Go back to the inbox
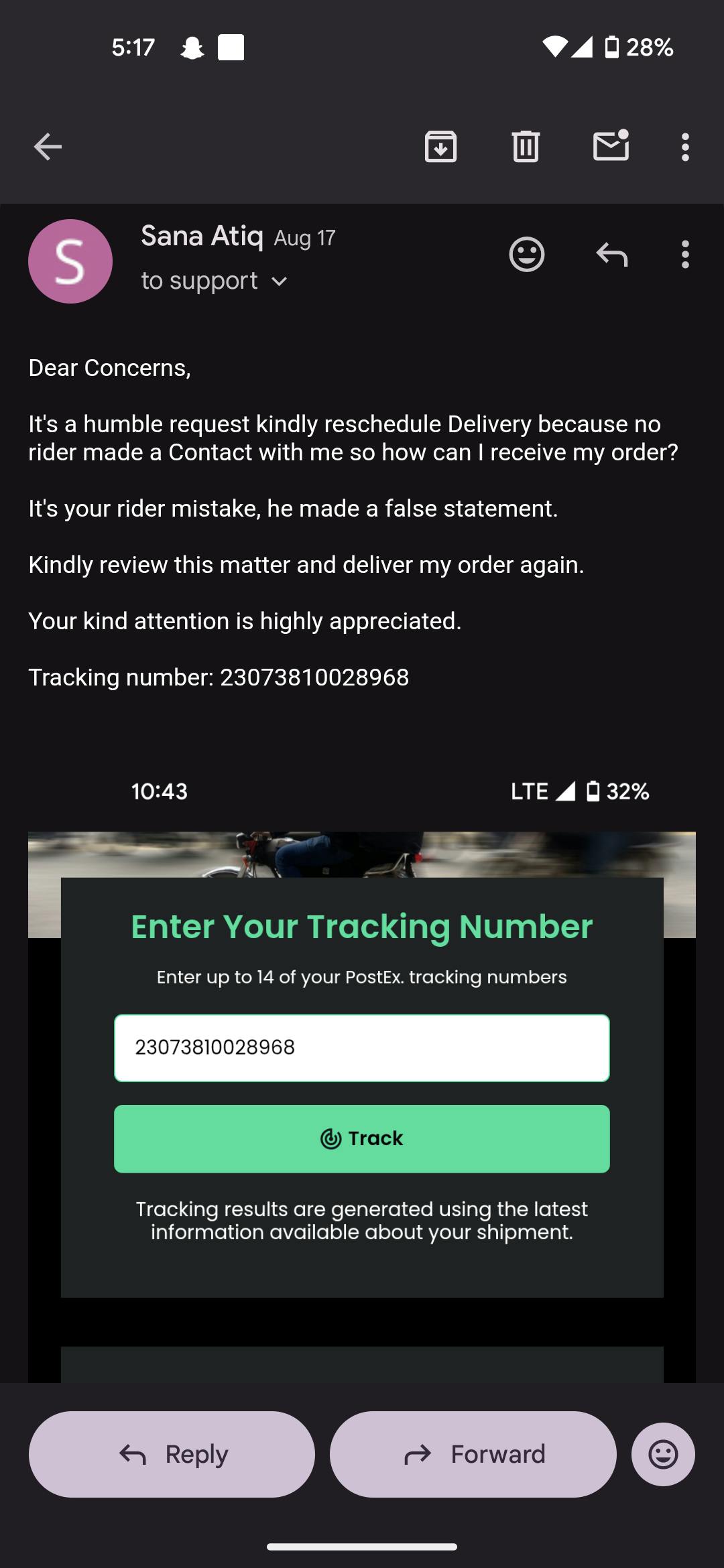 (48, 147)
